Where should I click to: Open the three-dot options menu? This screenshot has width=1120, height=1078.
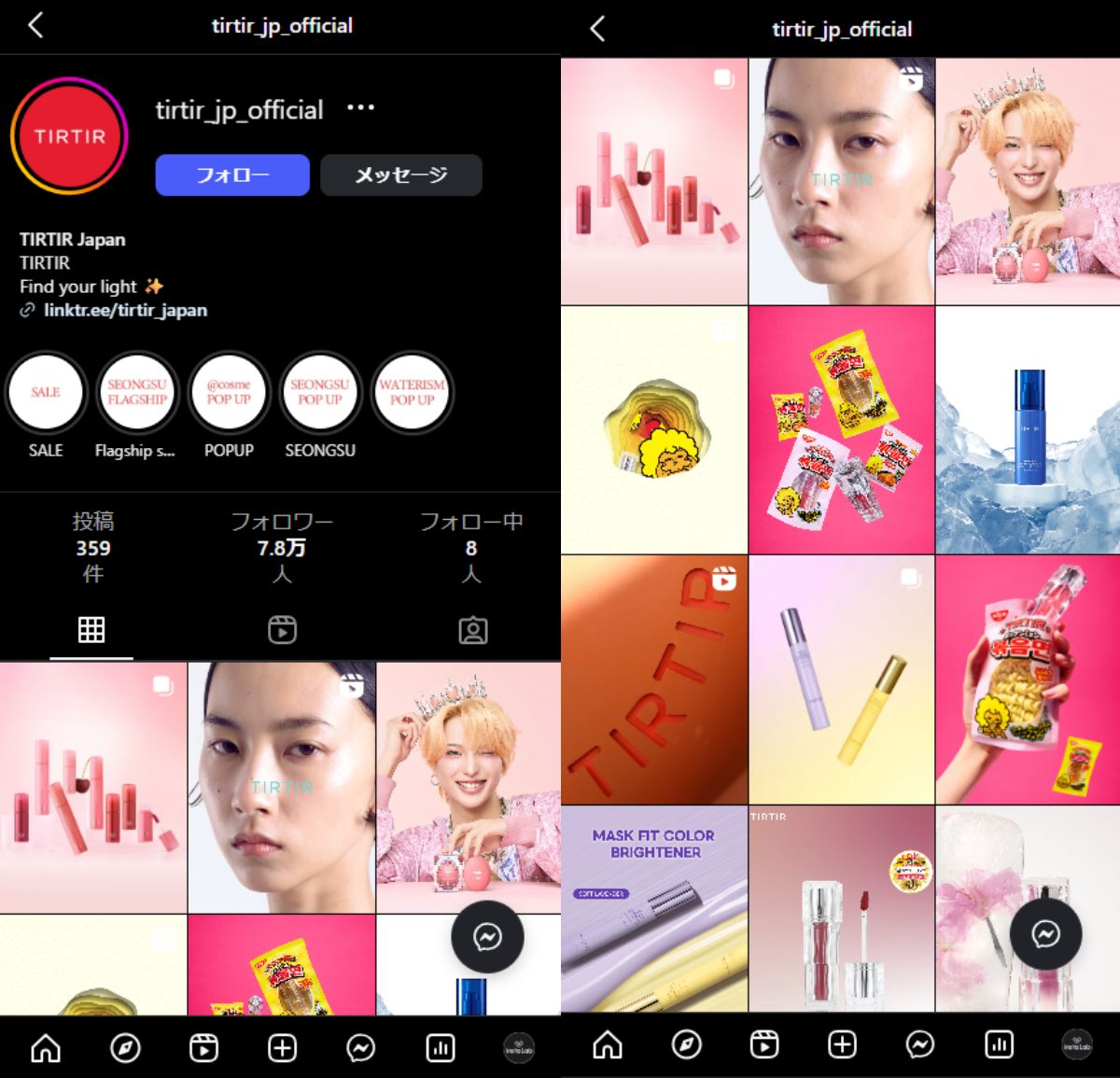pos(360,108)
